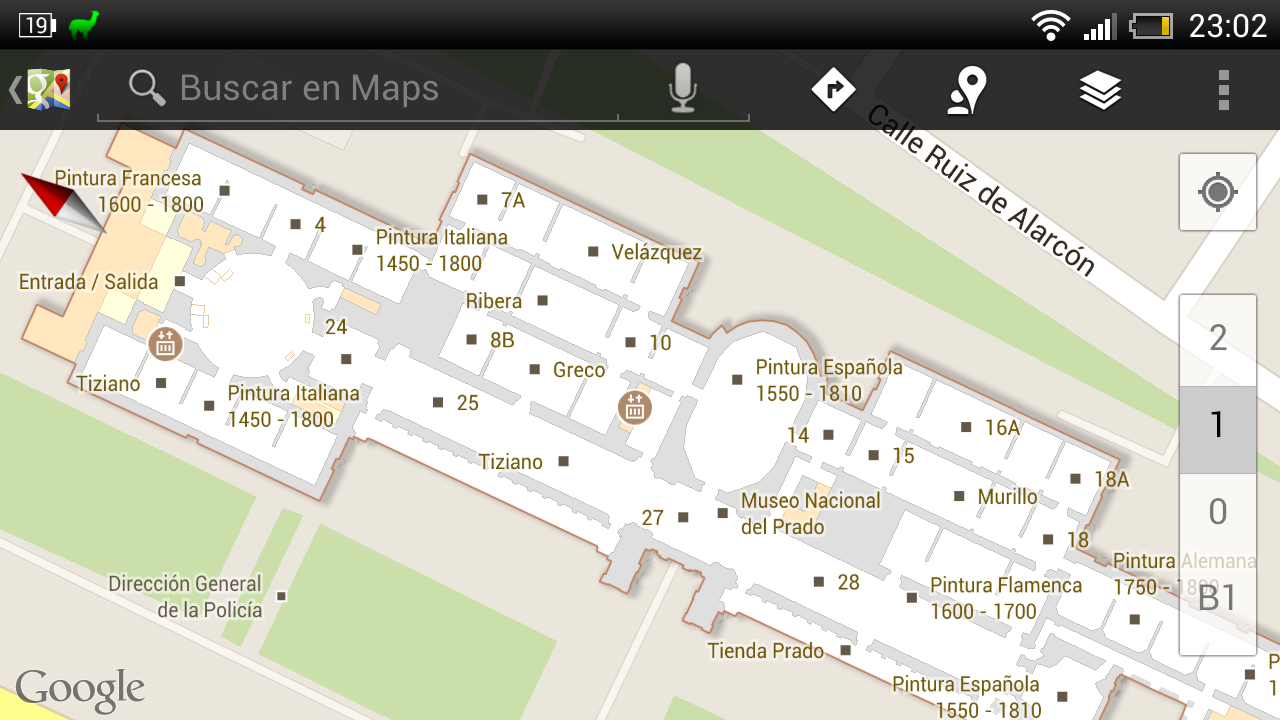Switch to basement level B1

click(1217, 598)
